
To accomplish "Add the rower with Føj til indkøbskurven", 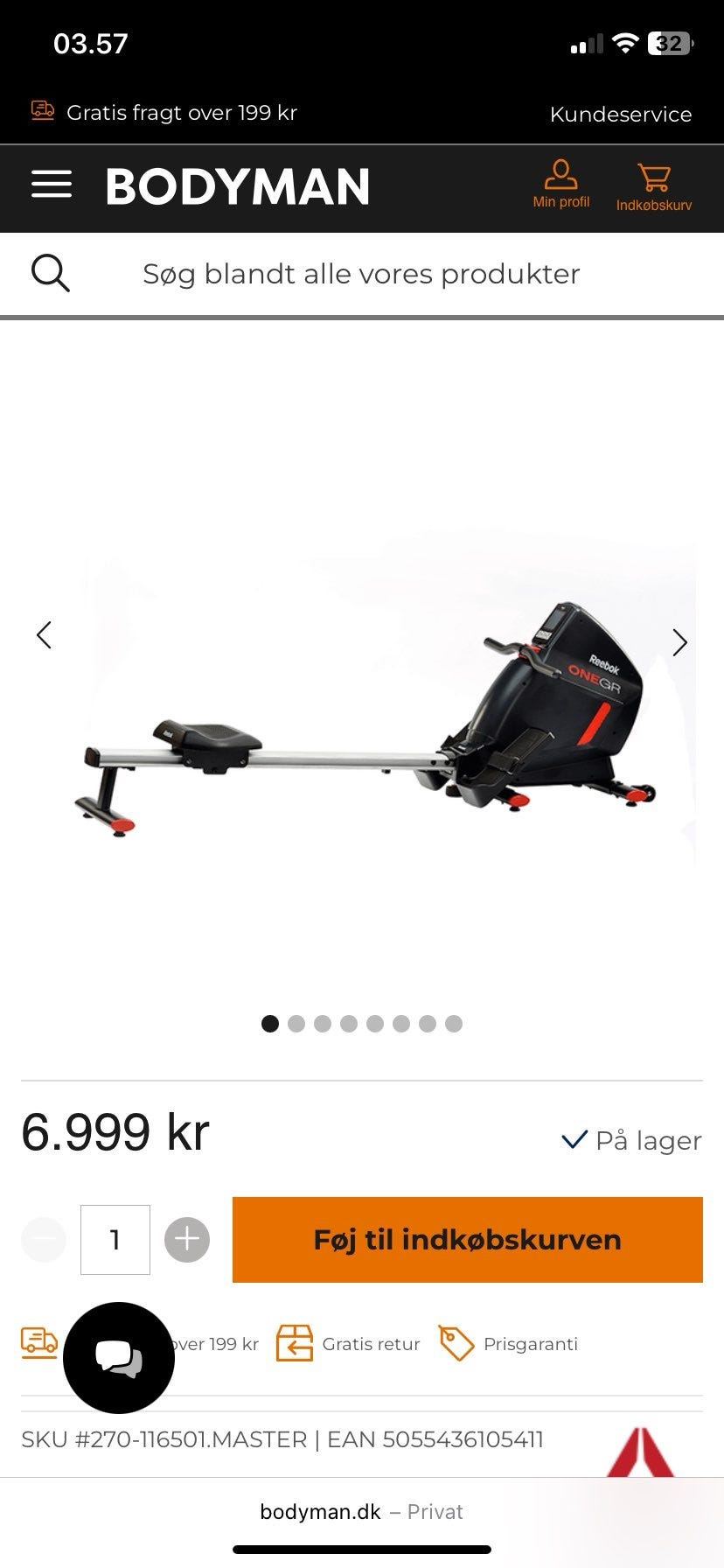I will (467, 1239).
